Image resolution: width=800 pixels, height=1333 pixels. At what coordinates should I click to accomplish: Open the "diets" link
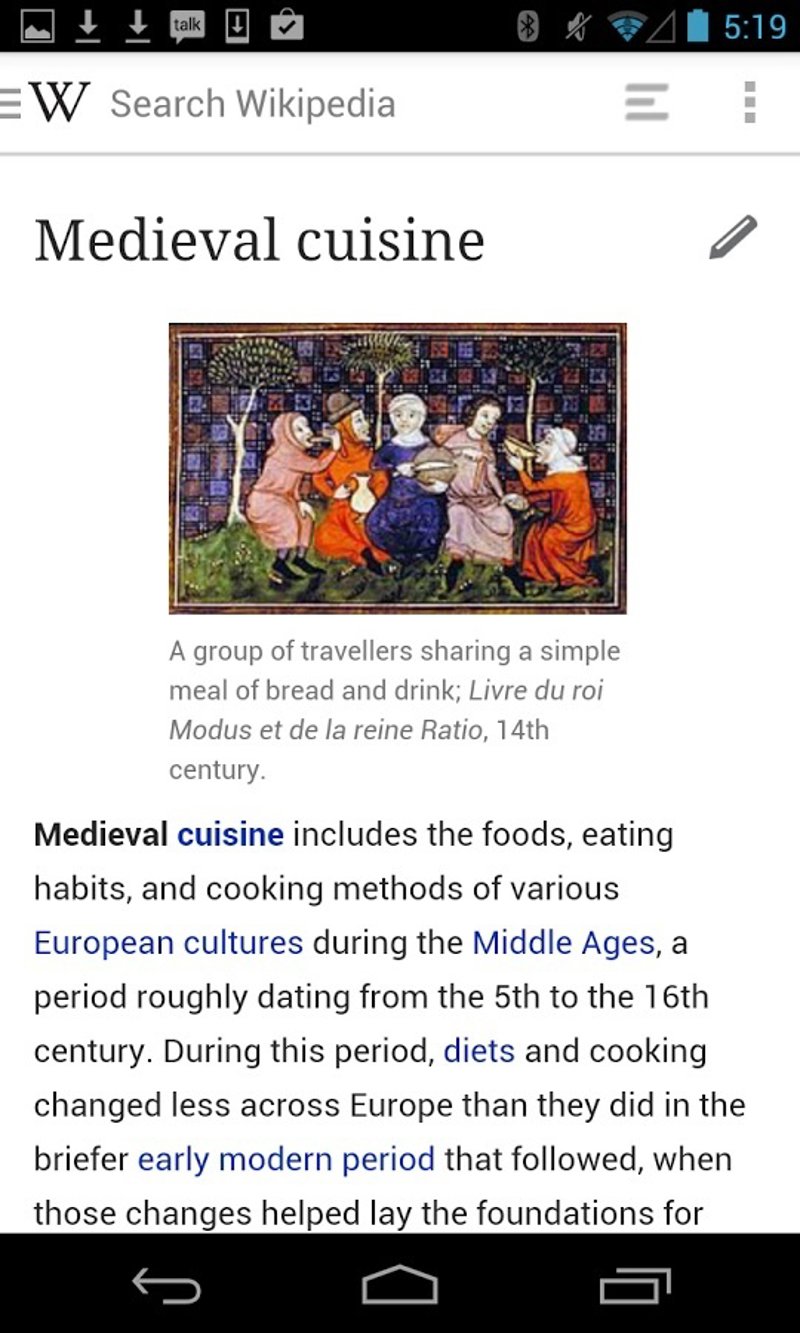click(x=479, y=1050)
